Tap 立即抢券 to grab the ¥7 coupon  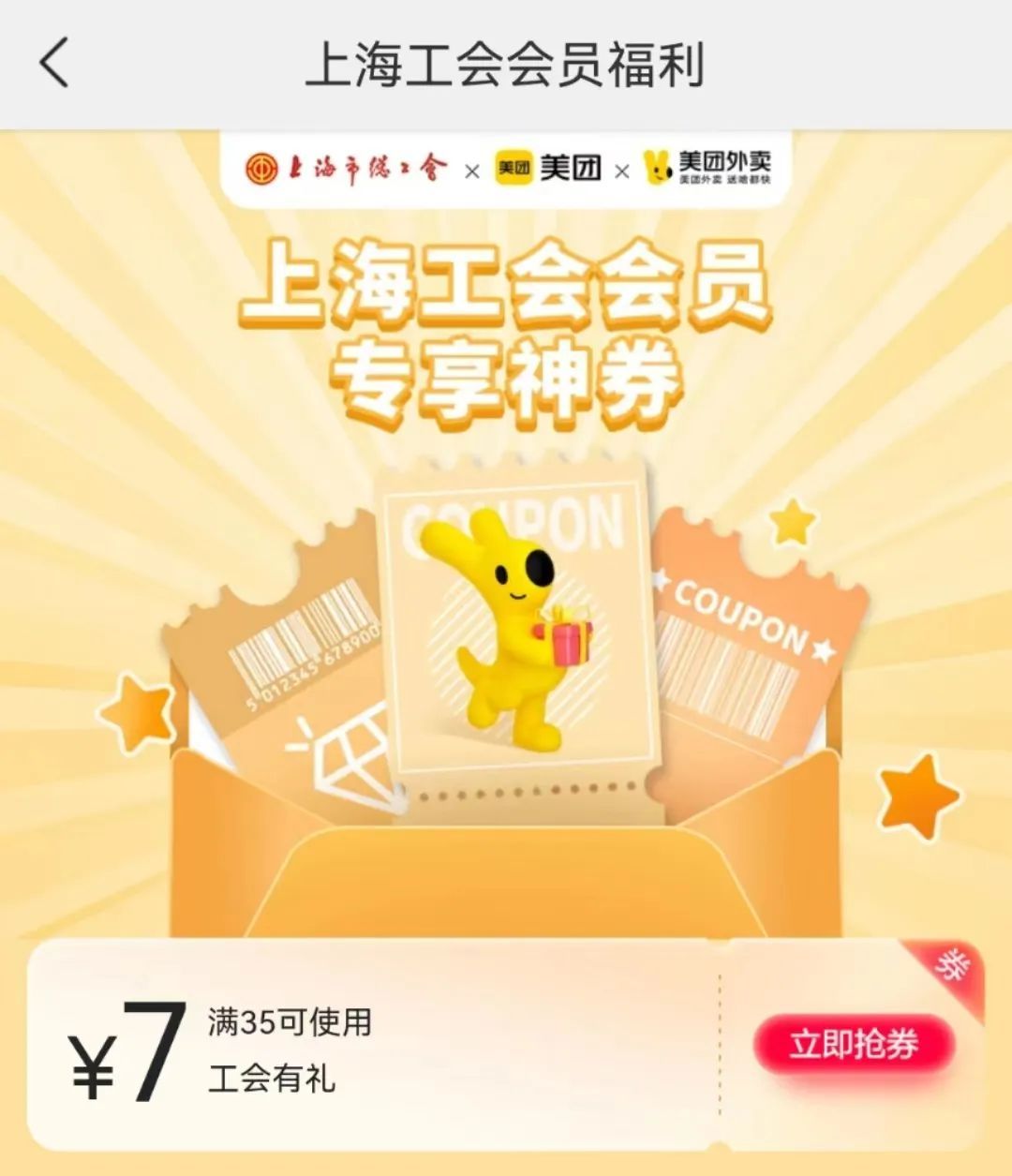coord(853,1045)
